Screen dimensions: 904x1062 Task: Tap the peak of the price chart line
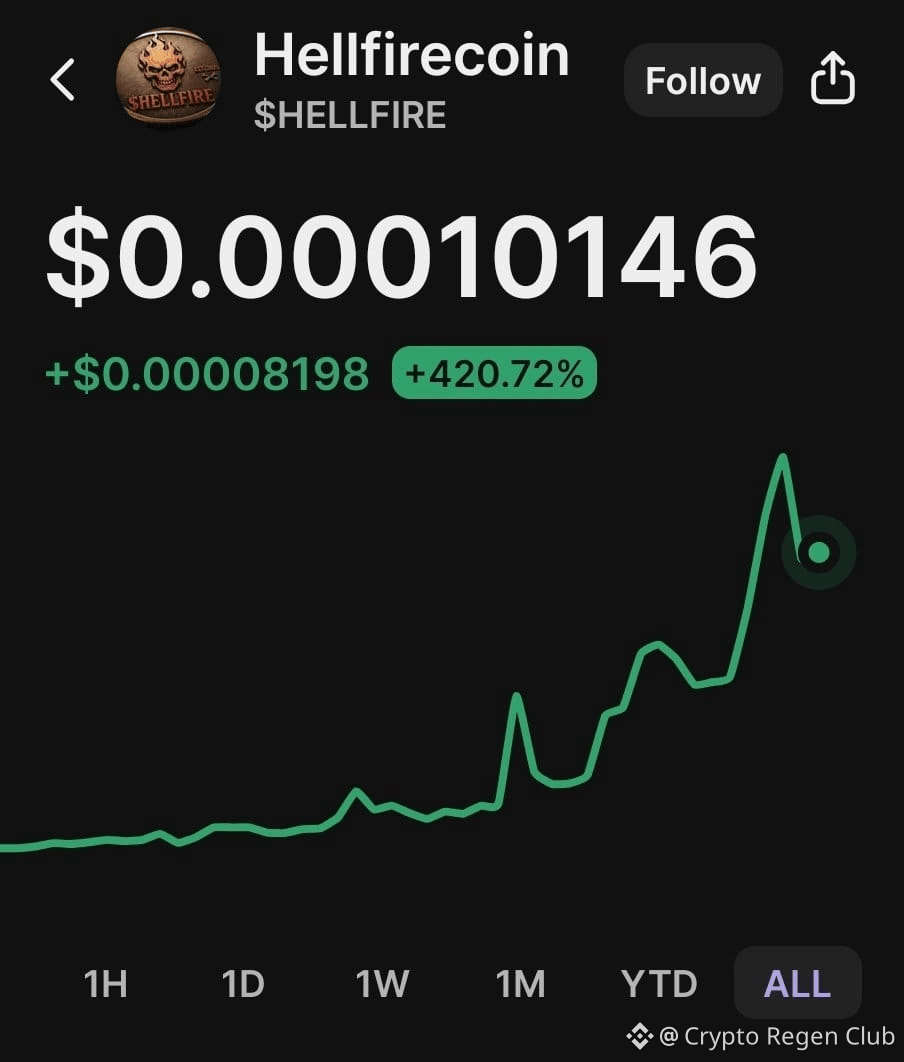783,455
